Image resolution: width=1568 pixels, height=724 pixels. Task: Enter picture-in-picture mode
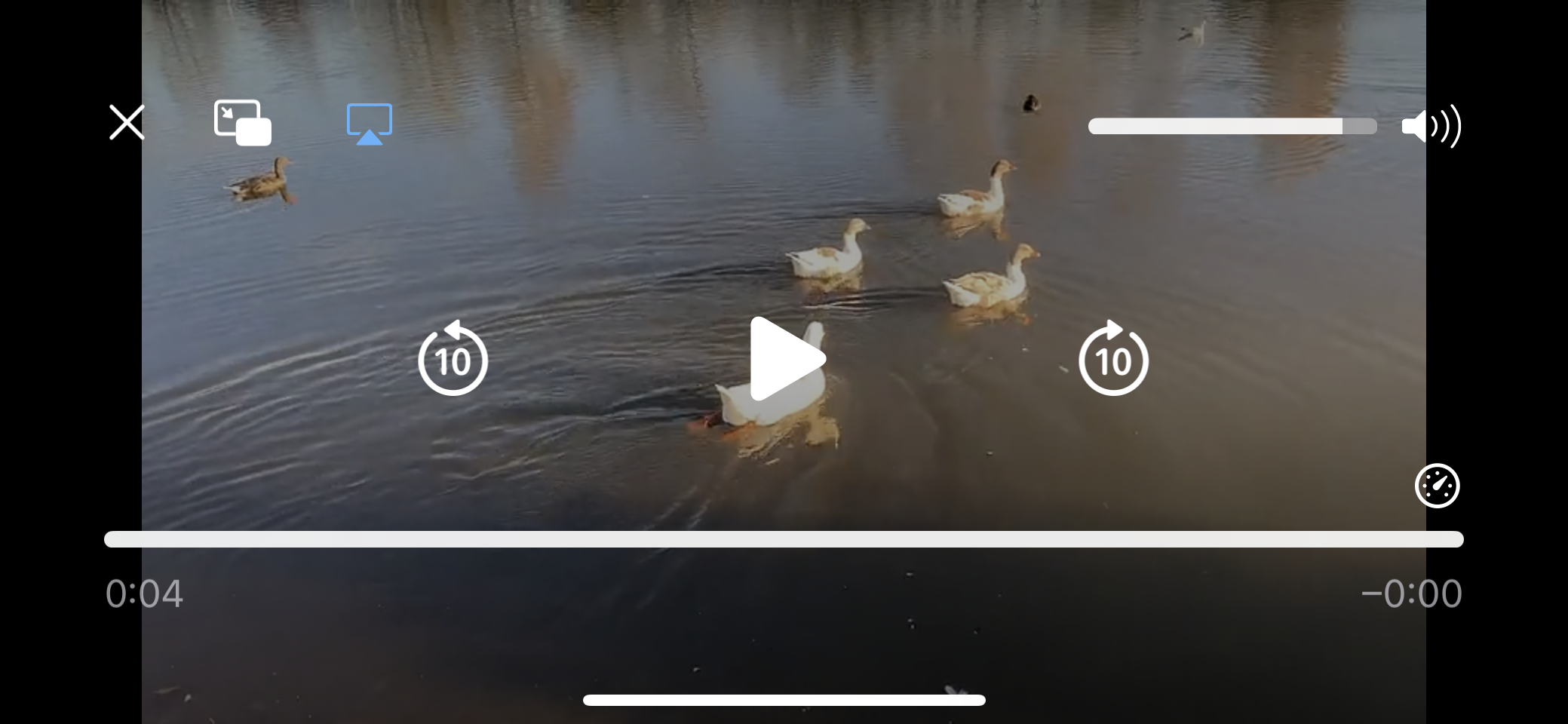point(242,122)
